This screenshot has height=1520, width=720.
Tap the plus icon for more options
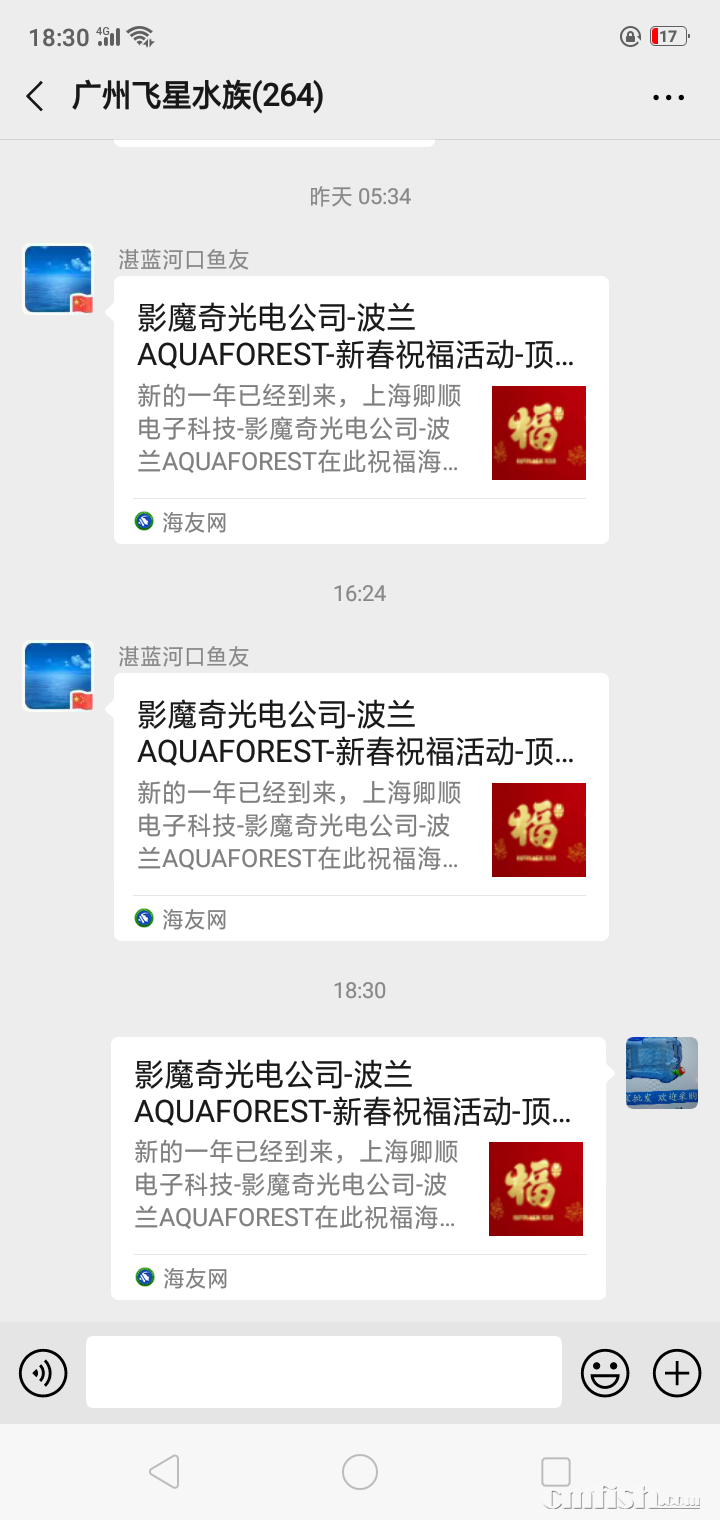676,1372
